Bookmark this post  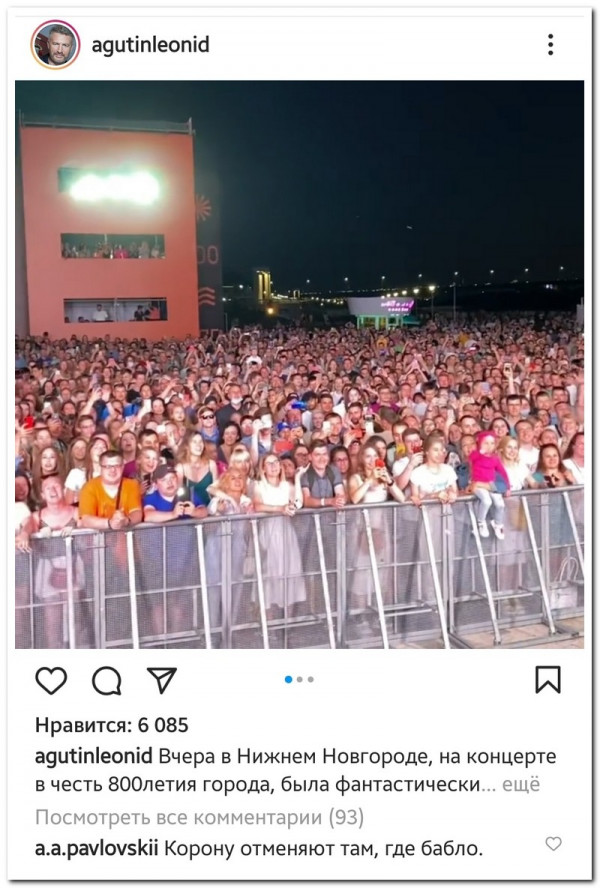(x=547, y=680)
